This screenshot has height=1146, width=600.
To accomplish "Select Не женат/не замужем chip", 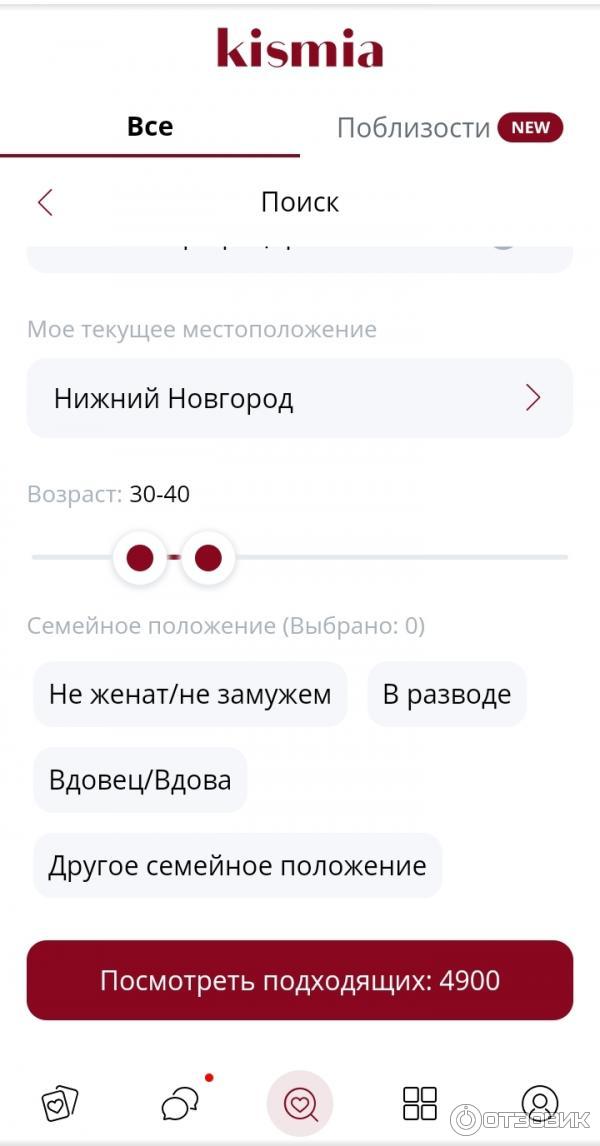I will coord(190,694).
